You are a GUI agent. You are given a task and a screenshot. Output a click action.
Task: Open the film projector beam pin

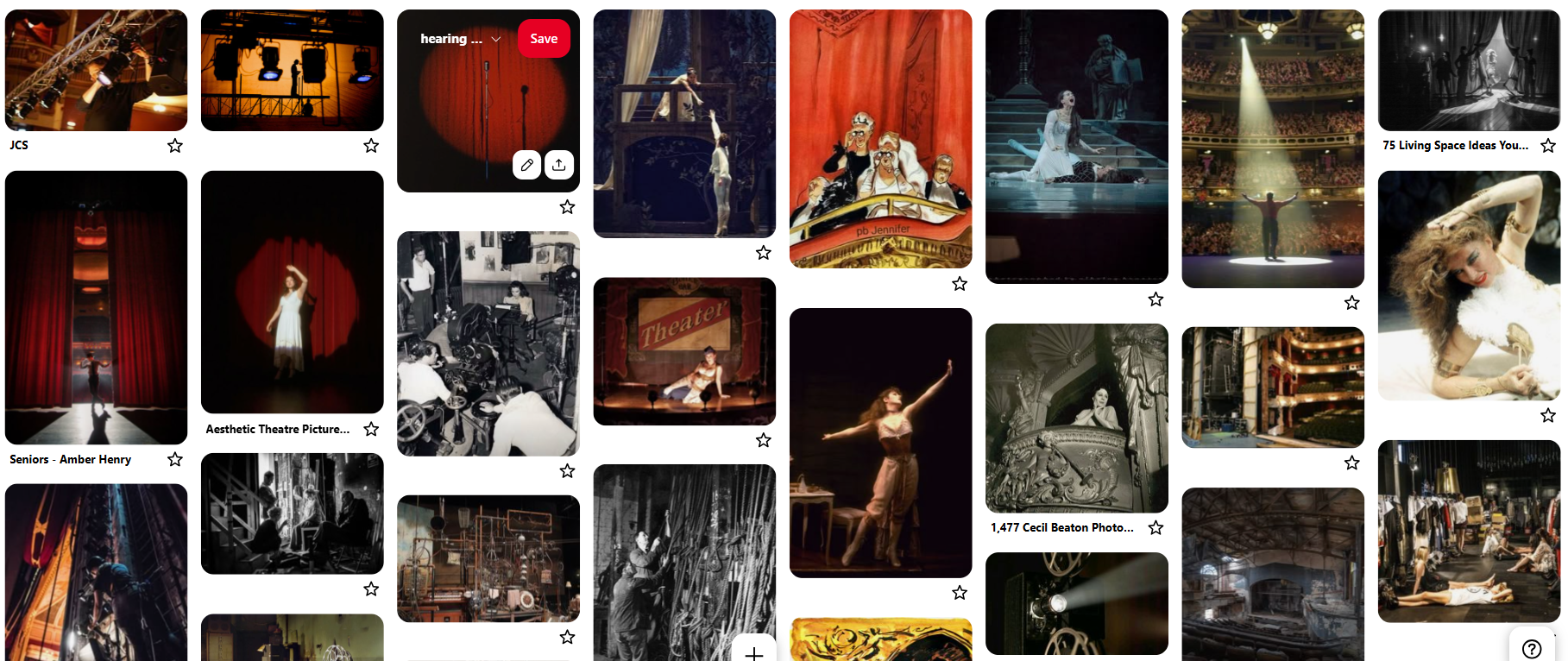pos(1076,603)
